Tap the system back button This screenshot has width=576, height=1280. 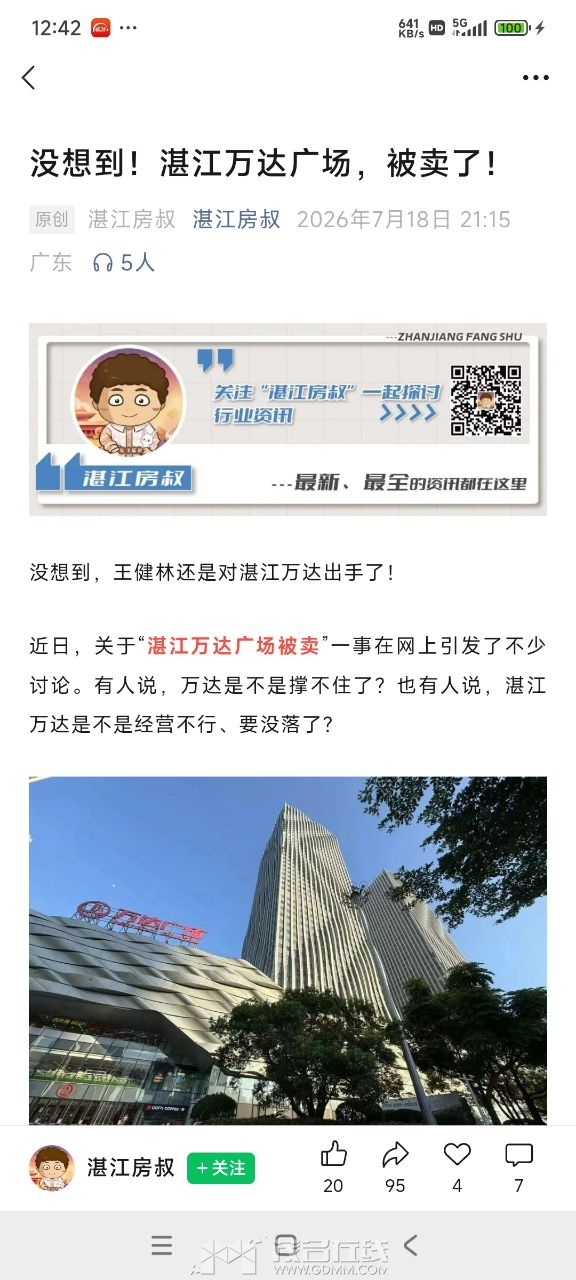(410, 1245)
